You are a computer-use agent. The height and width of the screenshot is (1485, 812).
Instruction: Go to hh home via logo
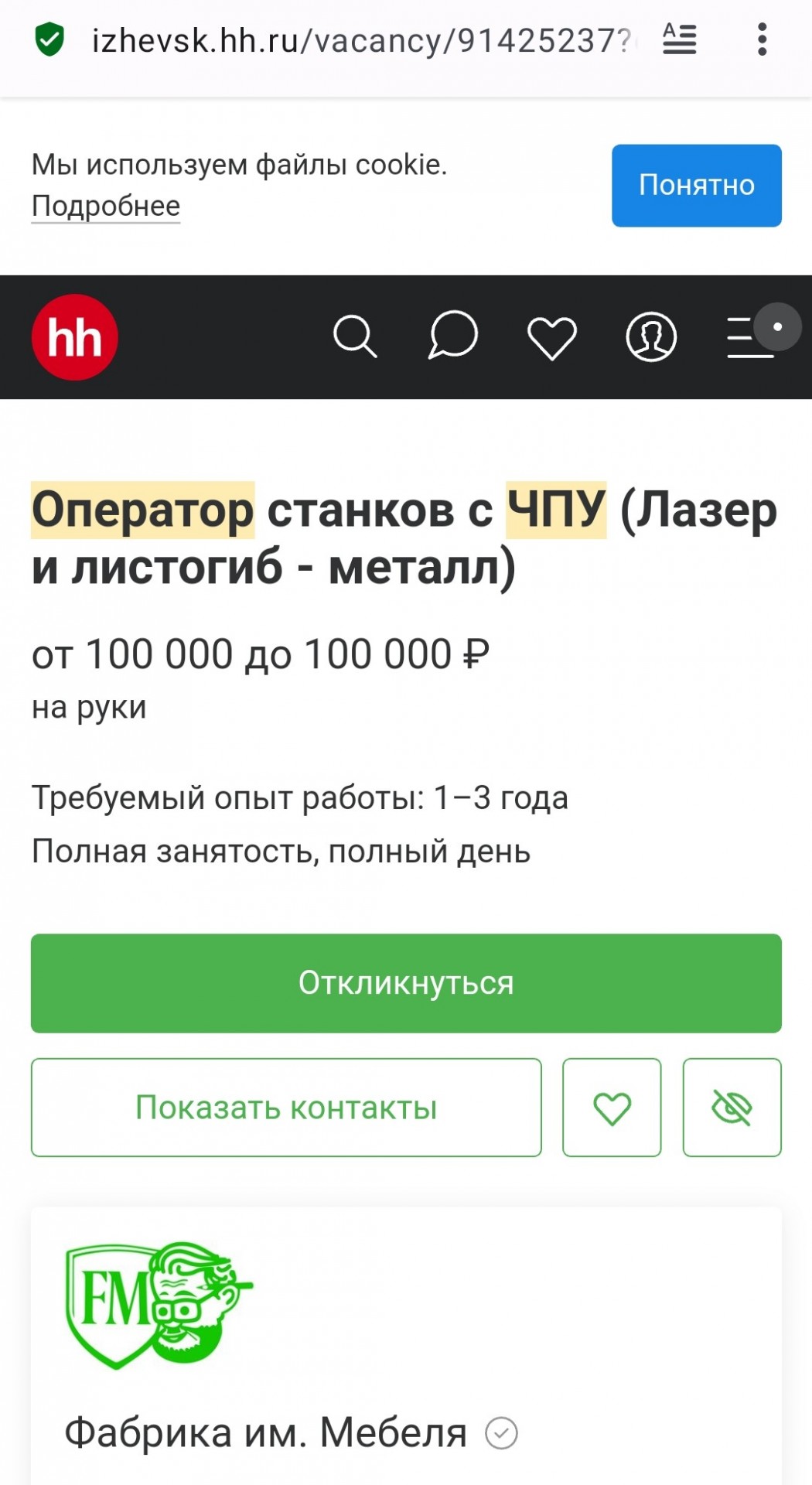point(75,337)
